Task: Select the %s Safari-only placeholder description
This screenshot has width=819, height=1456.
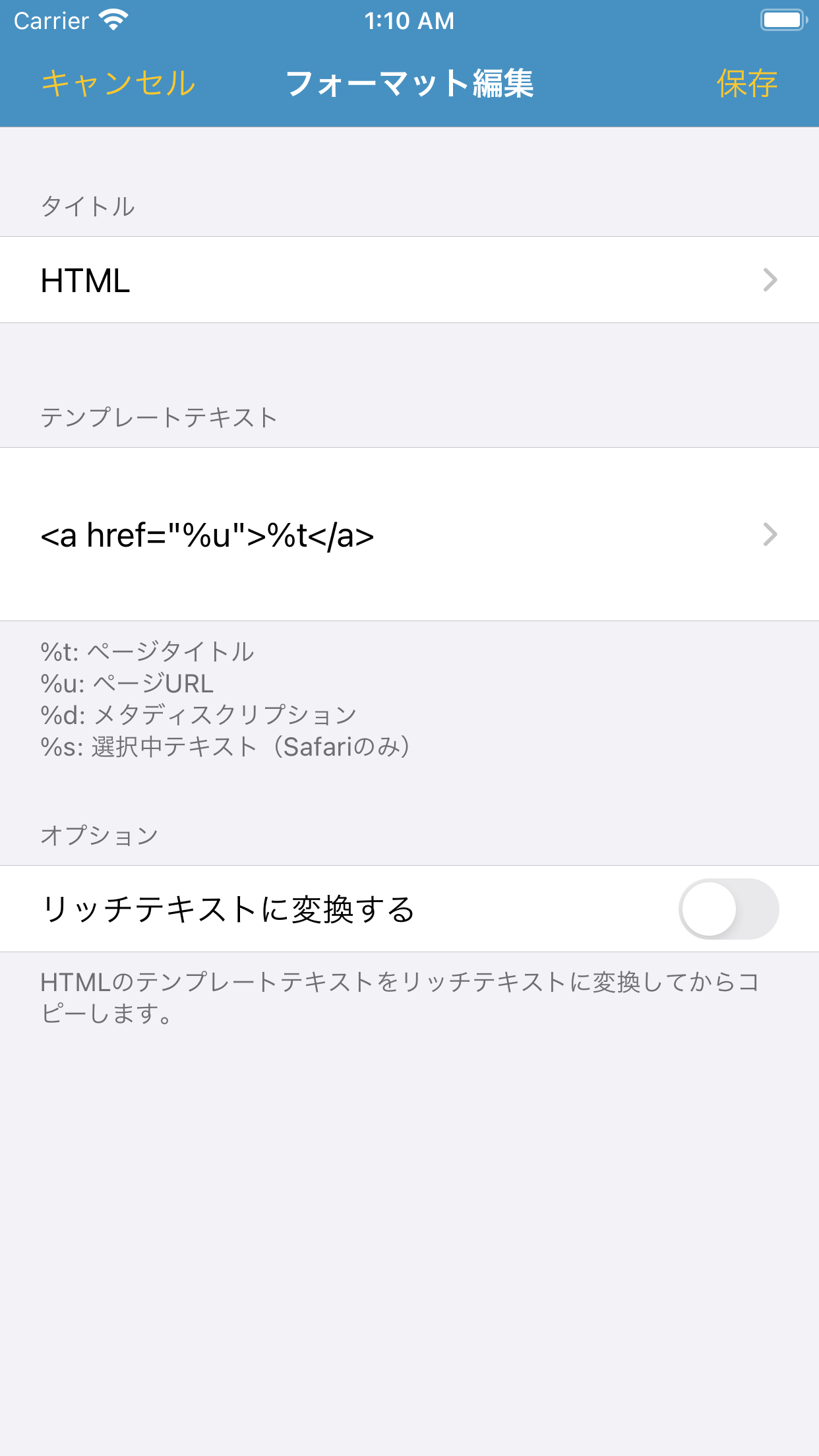Action: pyautogui.click(x=224, y=747)
